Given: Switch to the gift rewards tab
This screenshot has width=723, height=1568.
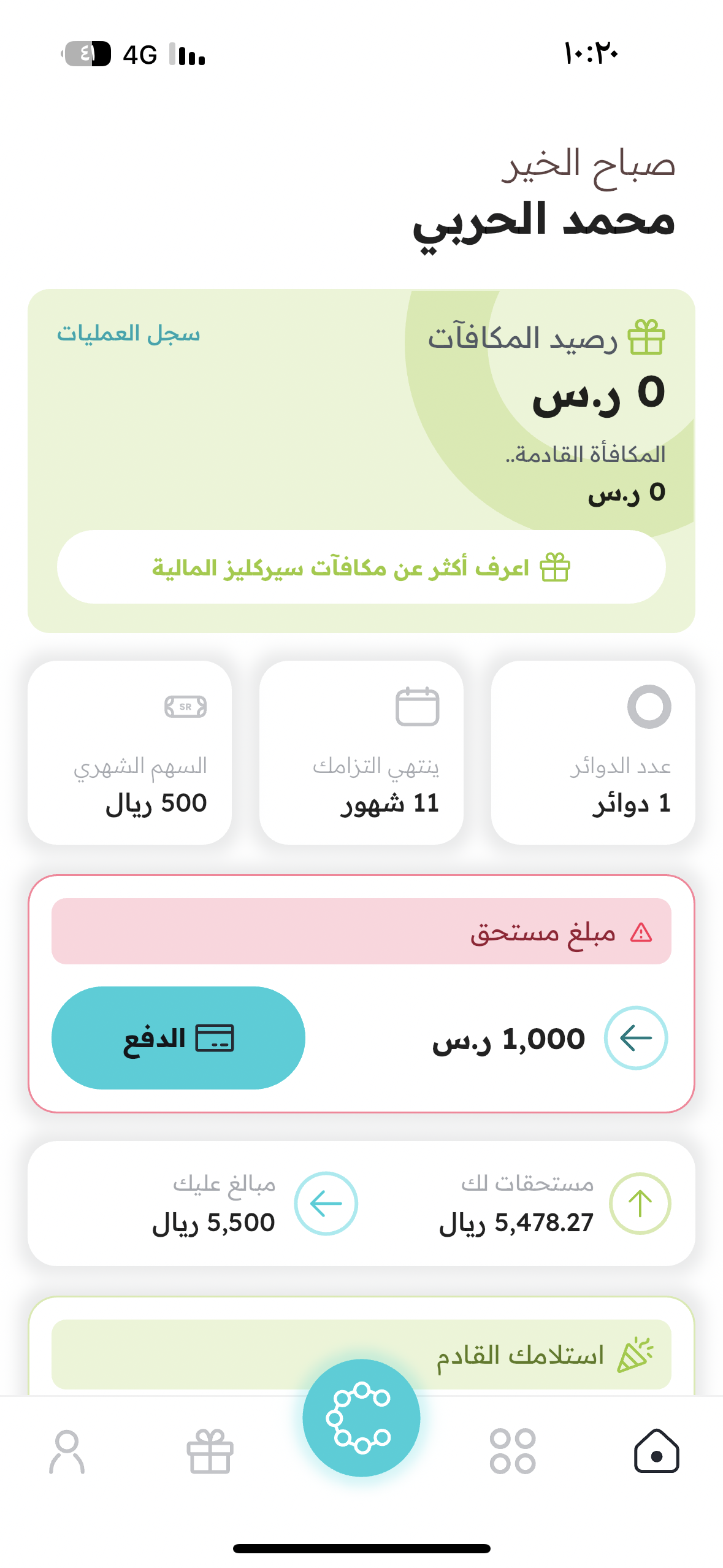Looking at the screenshot, I should (210, 1451).
